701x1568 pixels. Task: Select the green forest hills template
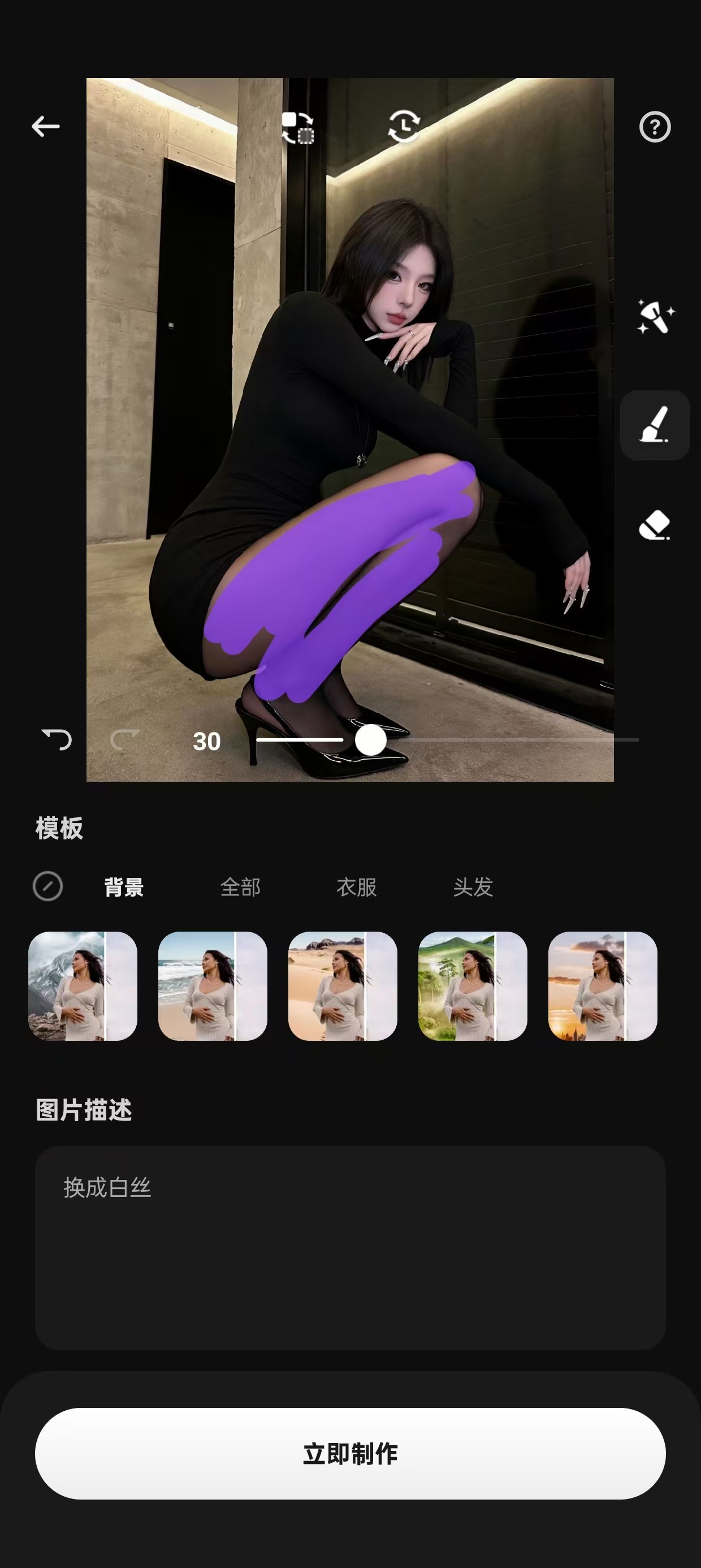tap(473, 986)
